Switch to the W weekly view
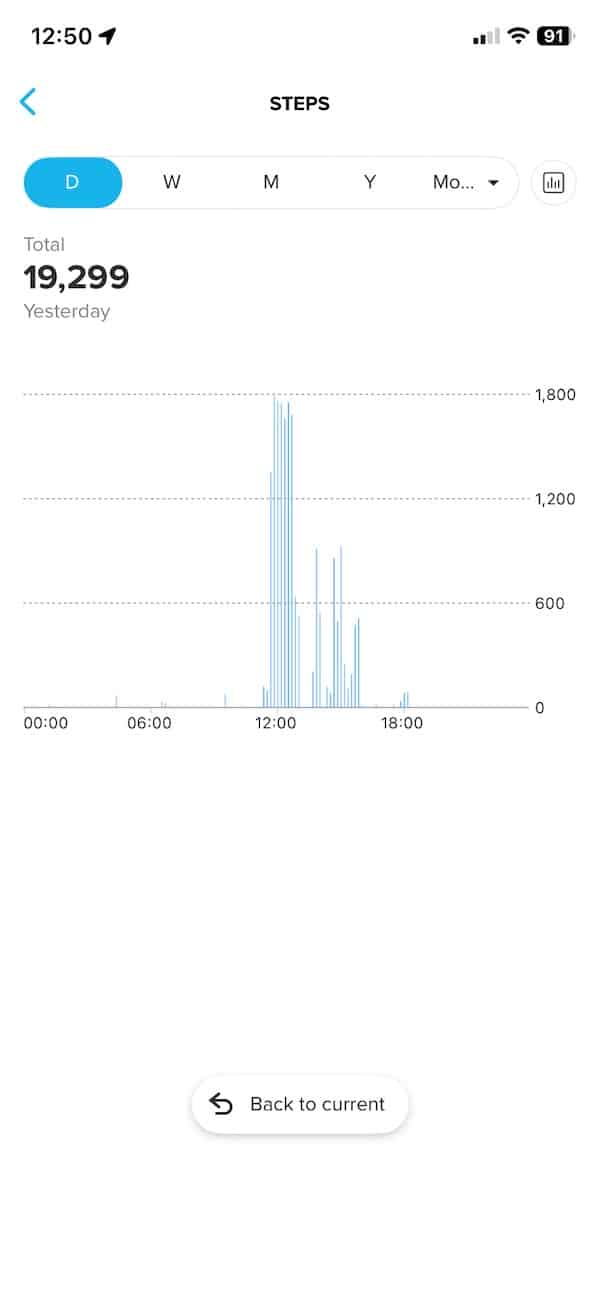This screenshot has height=1299, width=600. (172, 182)
